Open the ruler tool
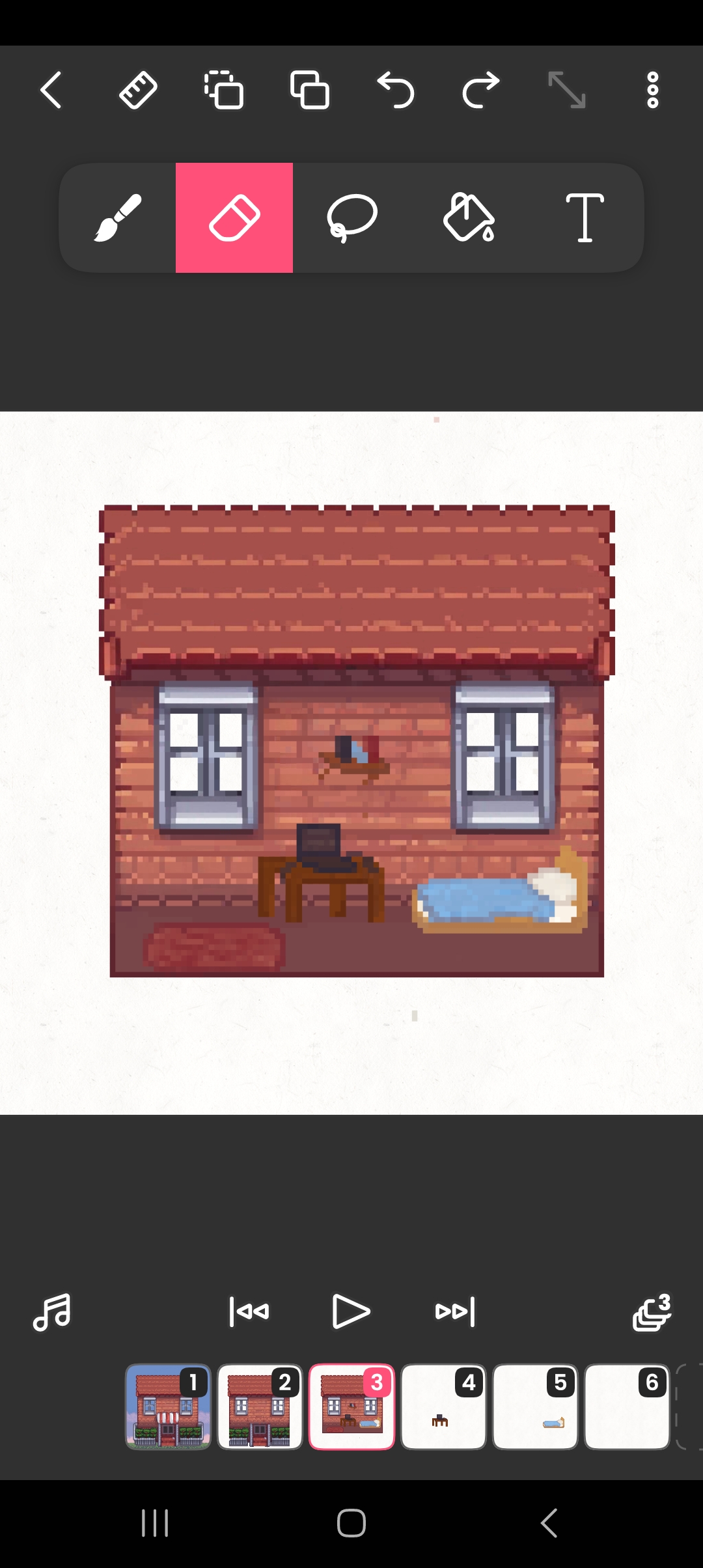The height and width of the screenshot is (1568, 703). 138,90
